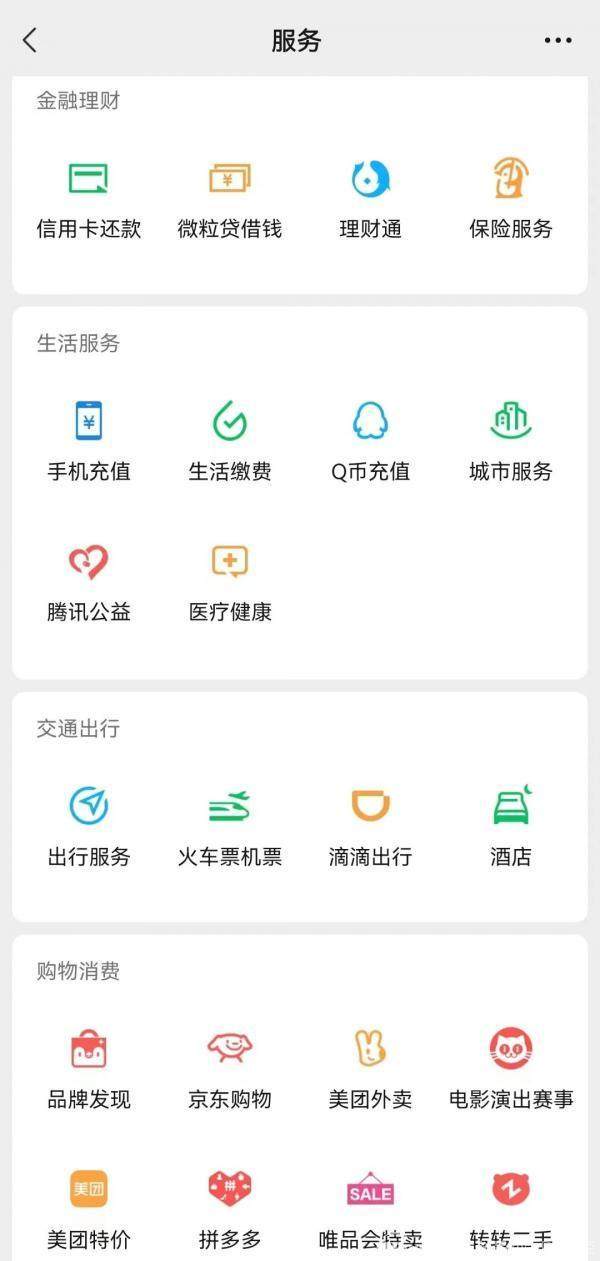The height and width of the screenshot is (1261, 600).
Task: Book via 火车票机票
Action: coord(230,827)
